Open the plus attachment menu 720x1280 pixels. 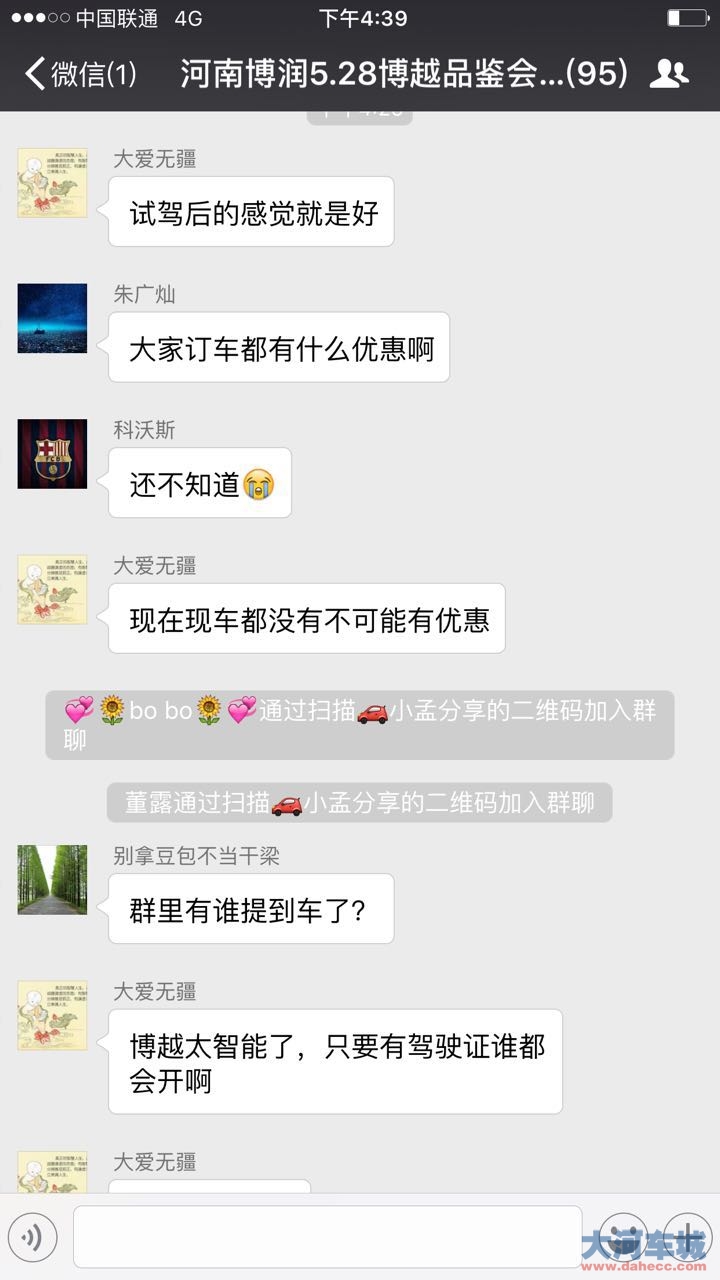click(x=687, y=1238)
